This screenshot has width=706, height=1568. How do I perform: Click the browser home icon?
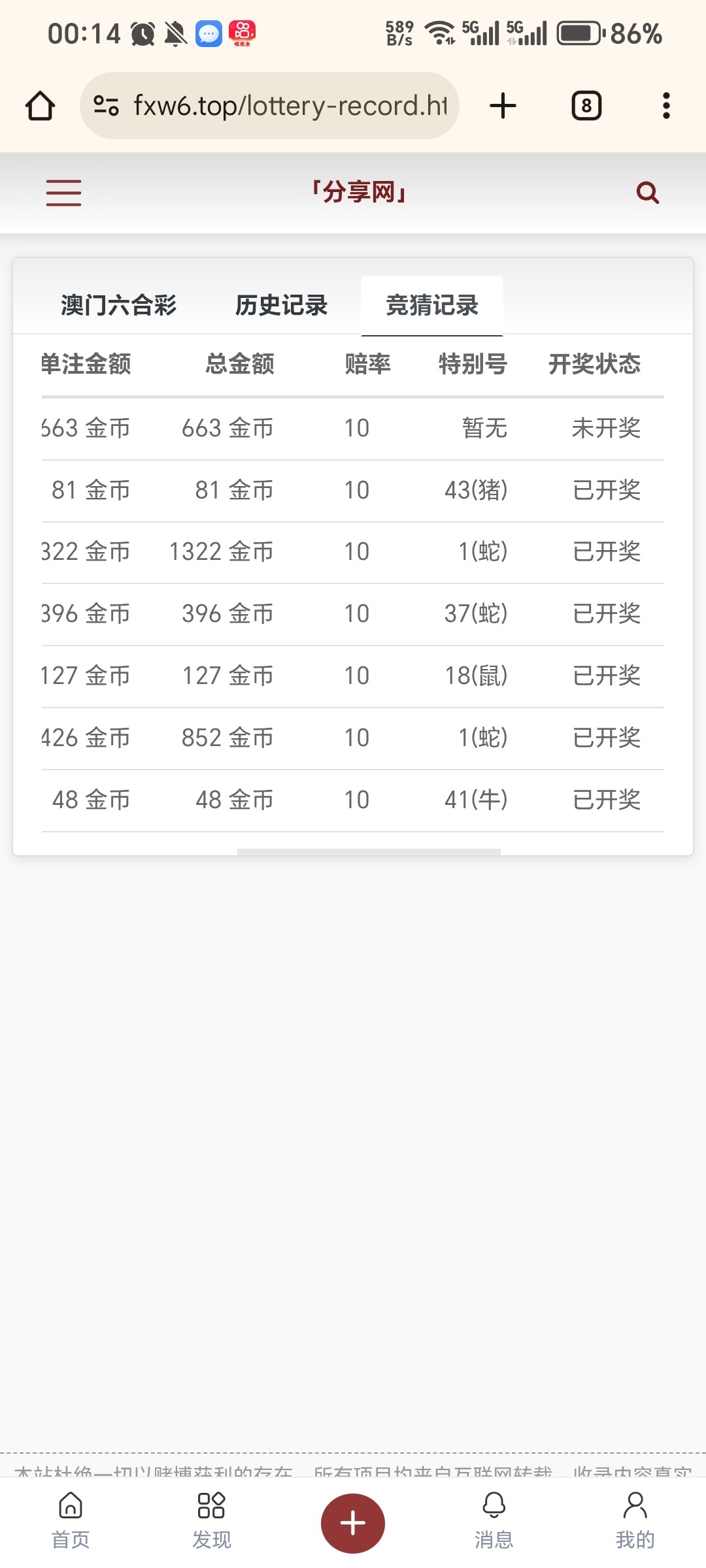click(40, 105)
